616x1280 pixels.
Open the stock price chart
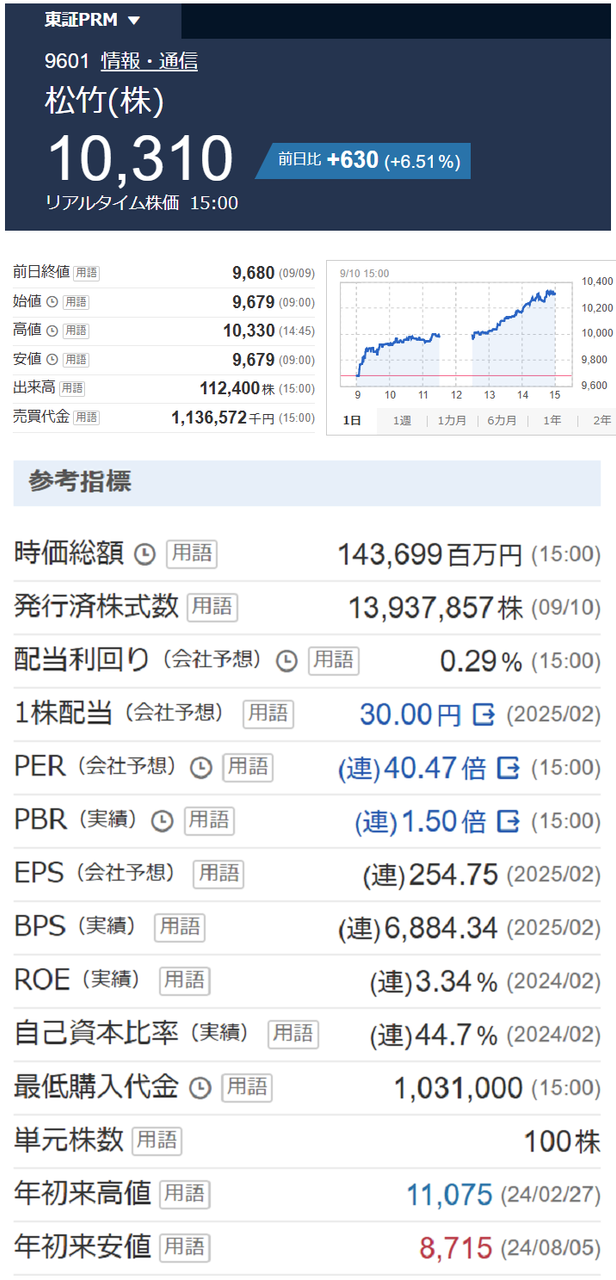click(x=457, y=330)
